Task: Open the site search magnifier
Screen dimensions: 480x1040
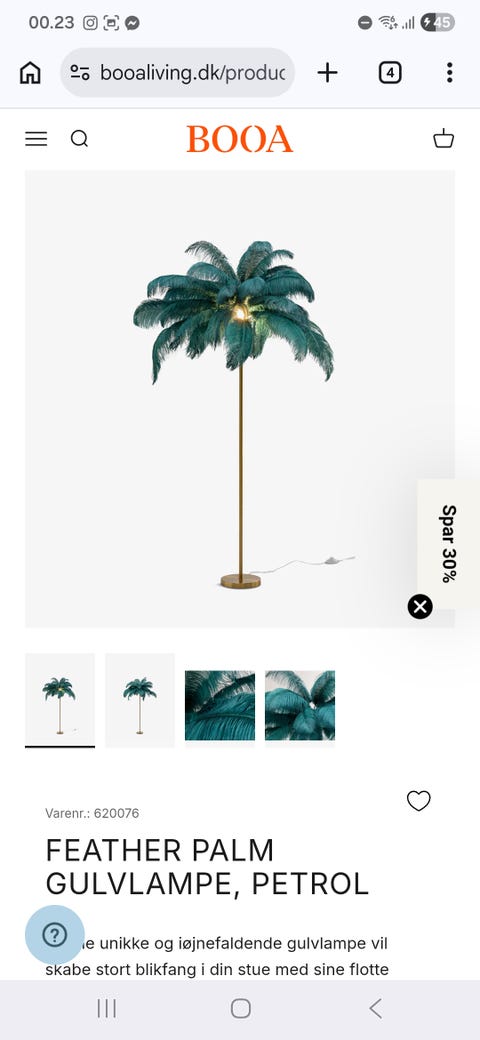Action: [80, 139]
